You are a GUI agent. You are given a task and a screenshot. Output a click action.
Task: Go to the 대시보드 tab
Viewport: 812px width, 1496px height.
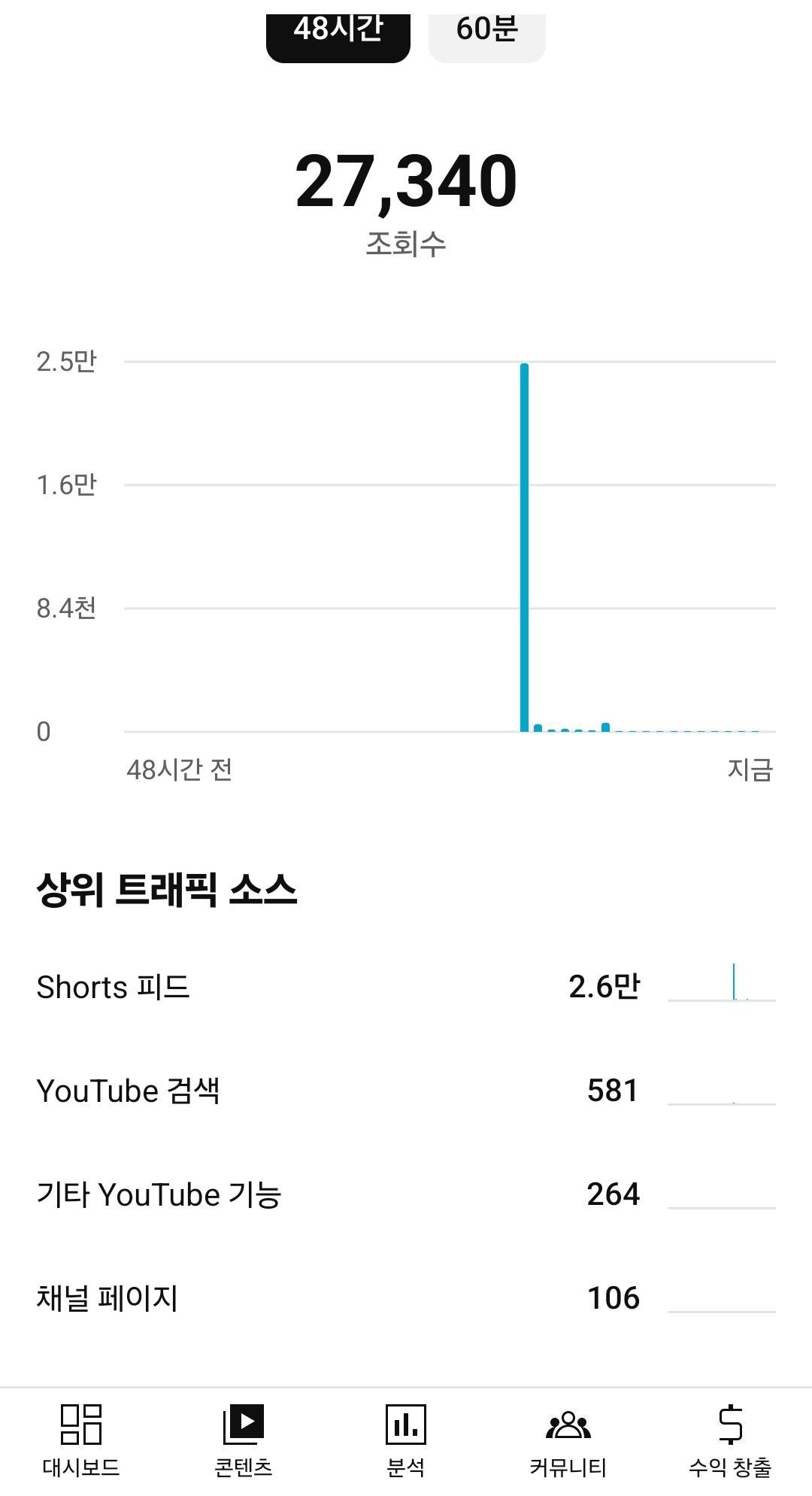[x=81, y=1440]
